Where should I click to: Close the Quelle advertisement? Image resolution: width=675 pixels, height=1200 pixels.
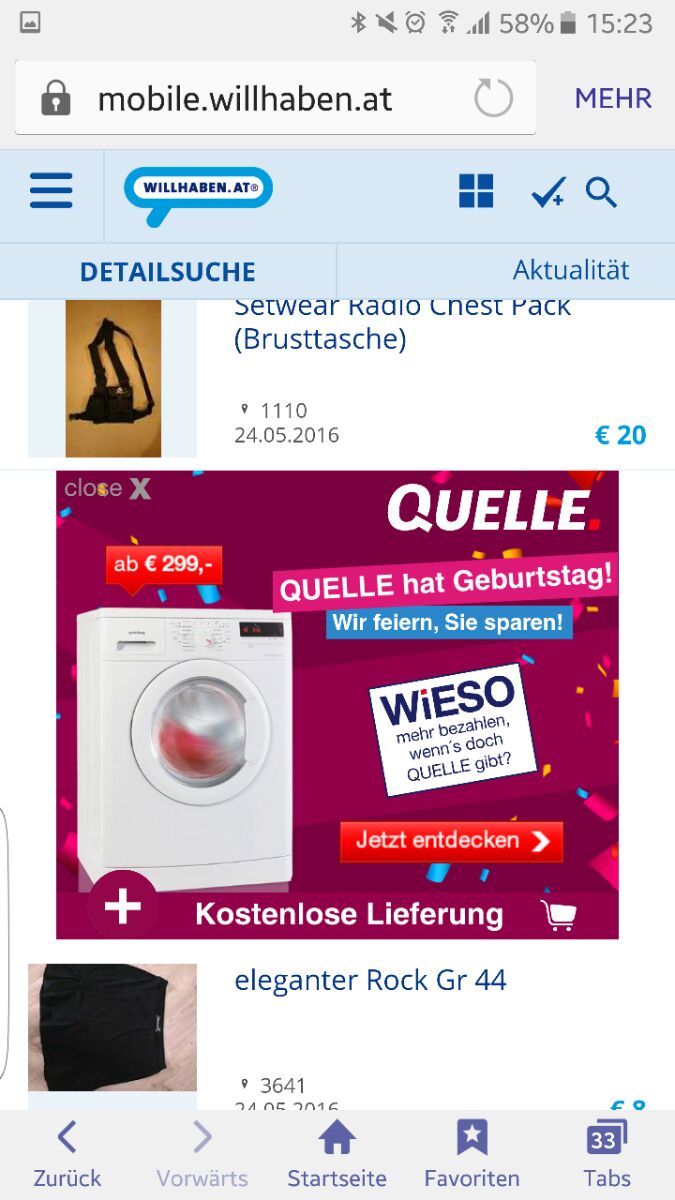click(x=108, y=489)
